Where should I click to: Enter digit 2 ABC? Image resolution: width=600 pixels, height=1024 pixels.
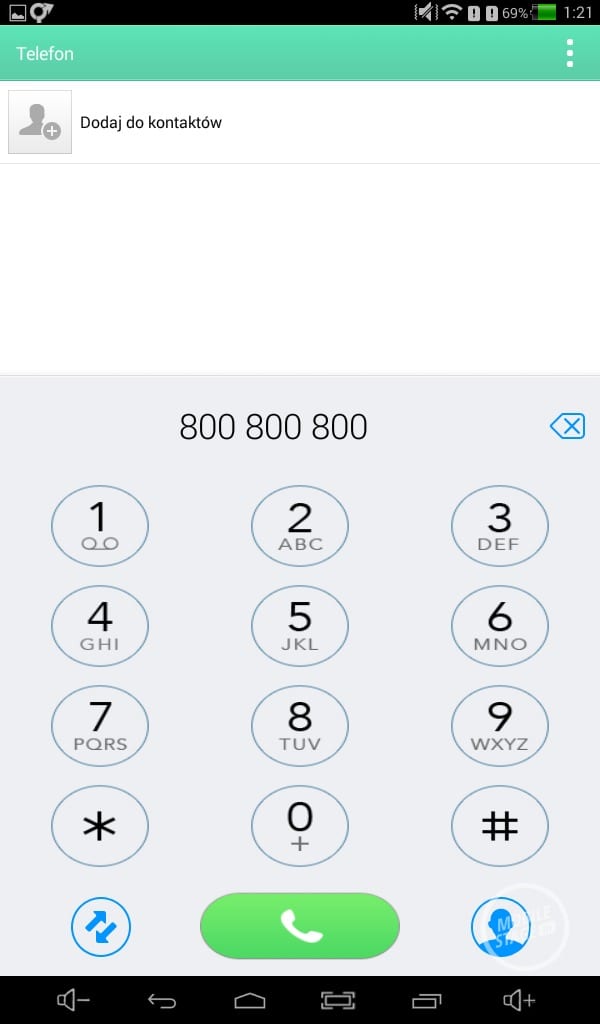[x=300, y=526]
